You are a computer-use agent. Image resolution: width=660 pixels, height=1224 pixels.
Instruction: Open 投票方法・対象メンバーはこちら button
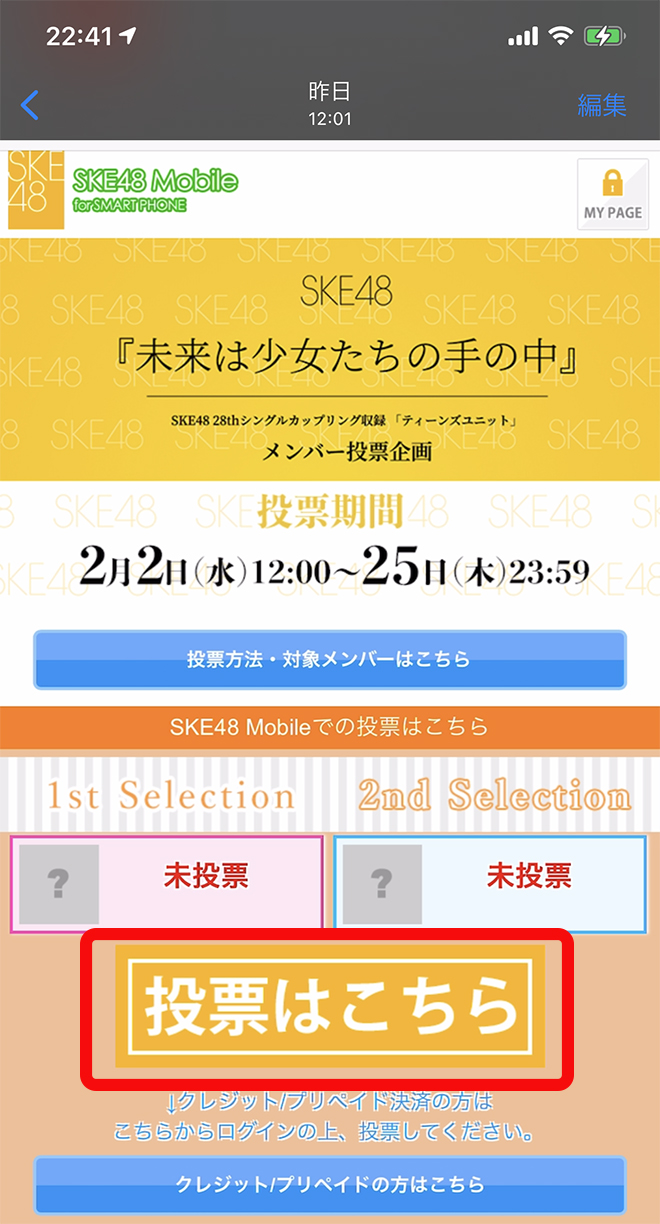pos(329,660)
